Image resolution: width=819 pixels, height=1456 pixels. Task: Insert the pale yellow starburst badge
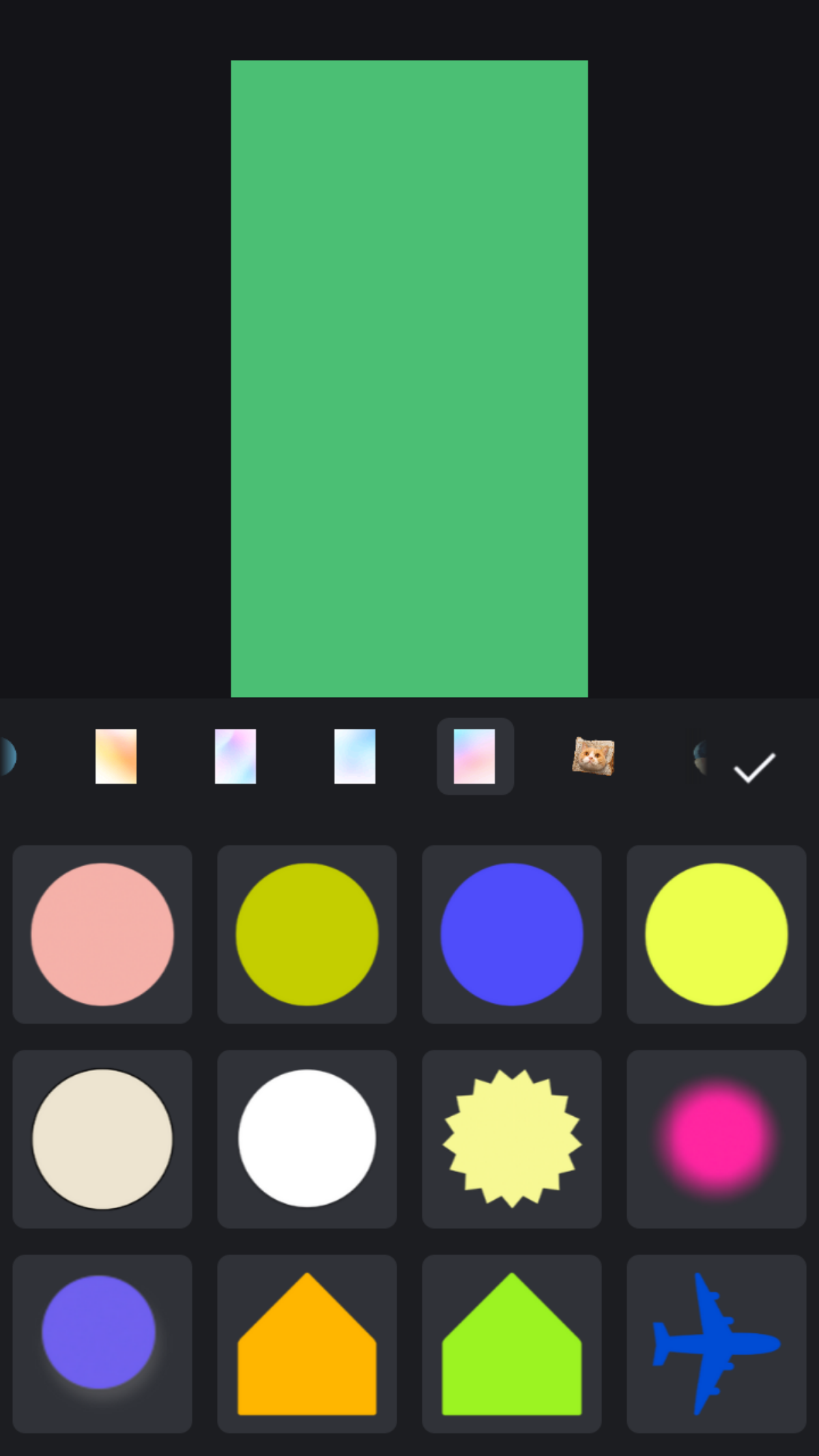[x=512, y=1139]
